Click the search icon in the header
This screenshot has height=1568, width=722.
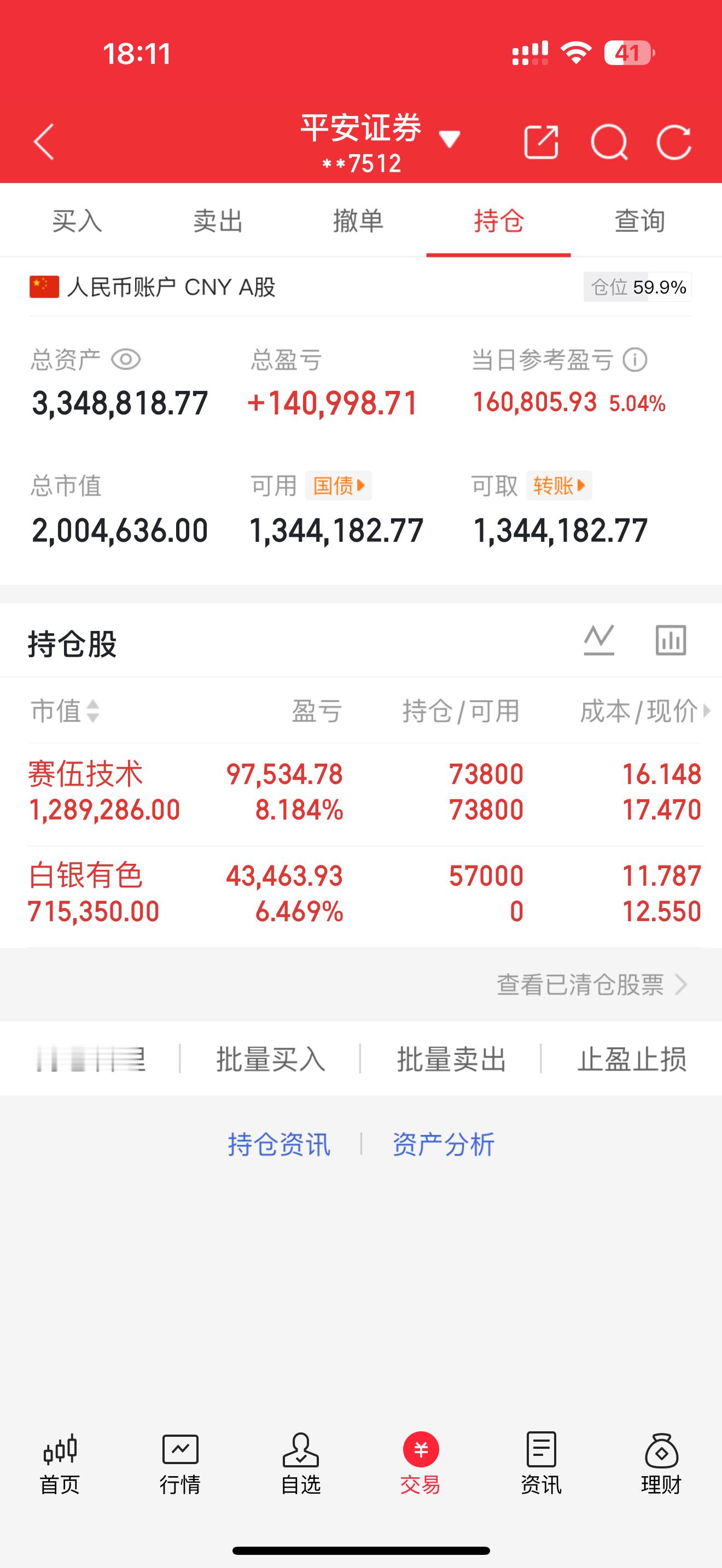[x=610, y=142]
